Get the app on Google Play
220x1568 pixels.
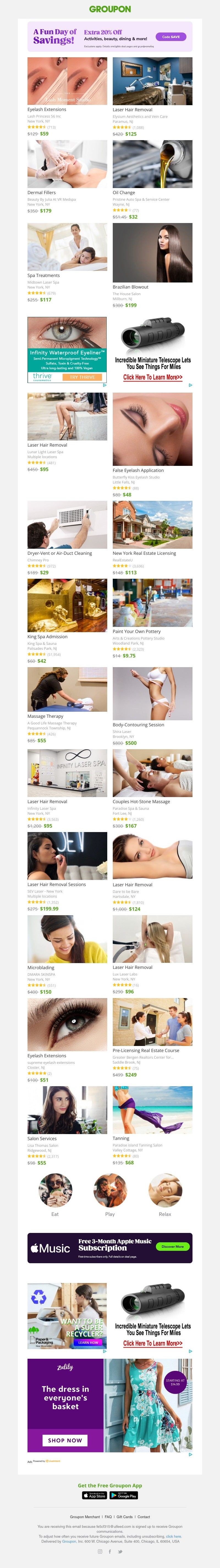[x=124, y=1495]
